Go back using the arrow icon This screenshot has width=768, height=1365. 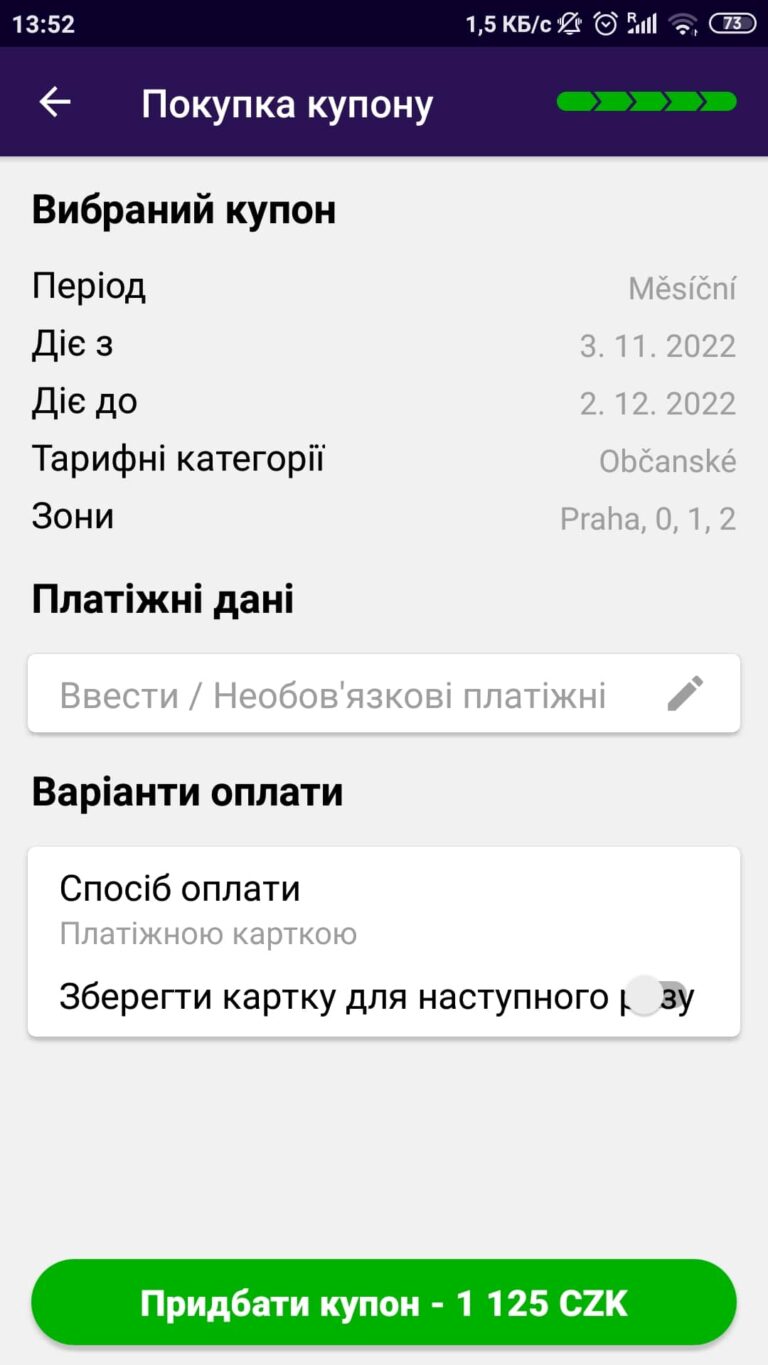pos(55,102)
